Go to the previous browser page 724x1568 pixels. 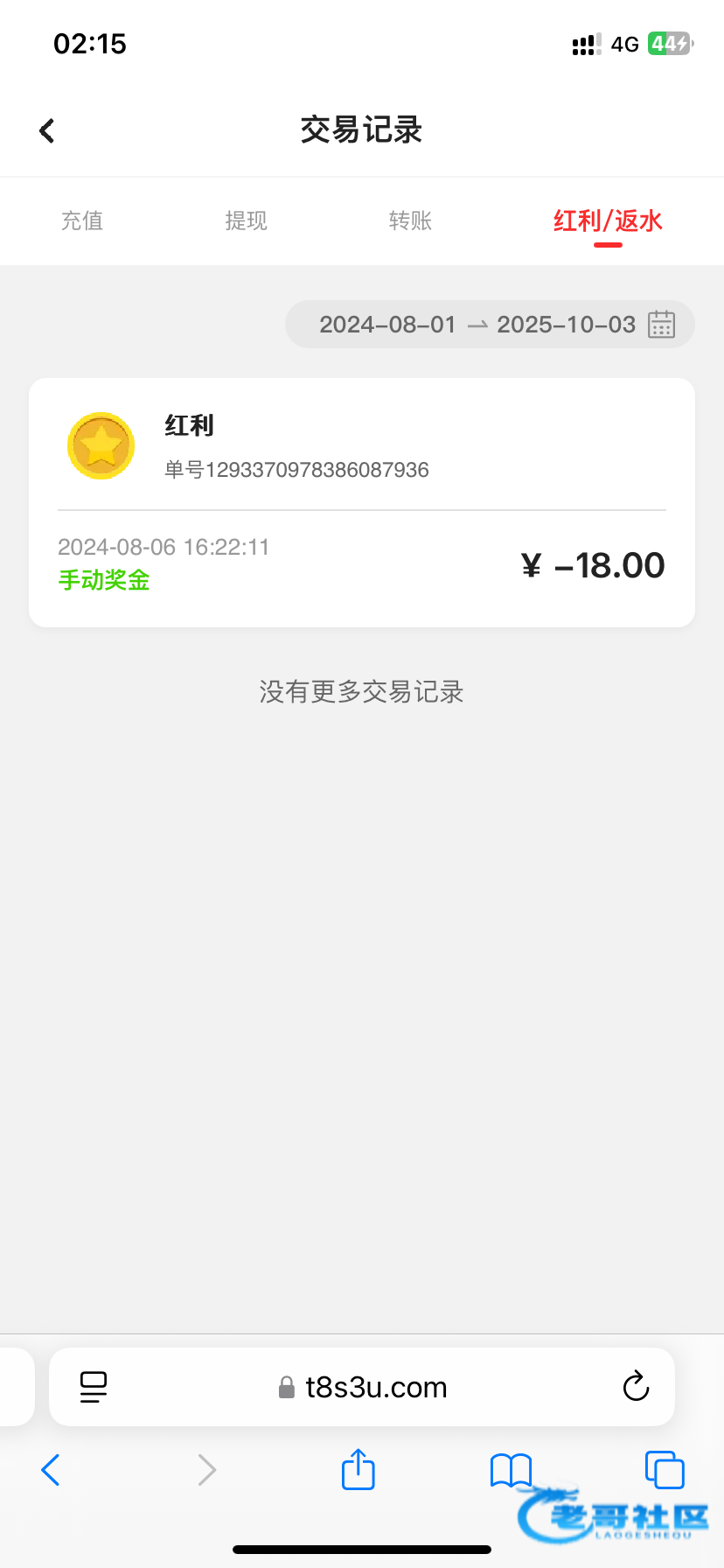pyautogui.click(x=51, y=1470)
